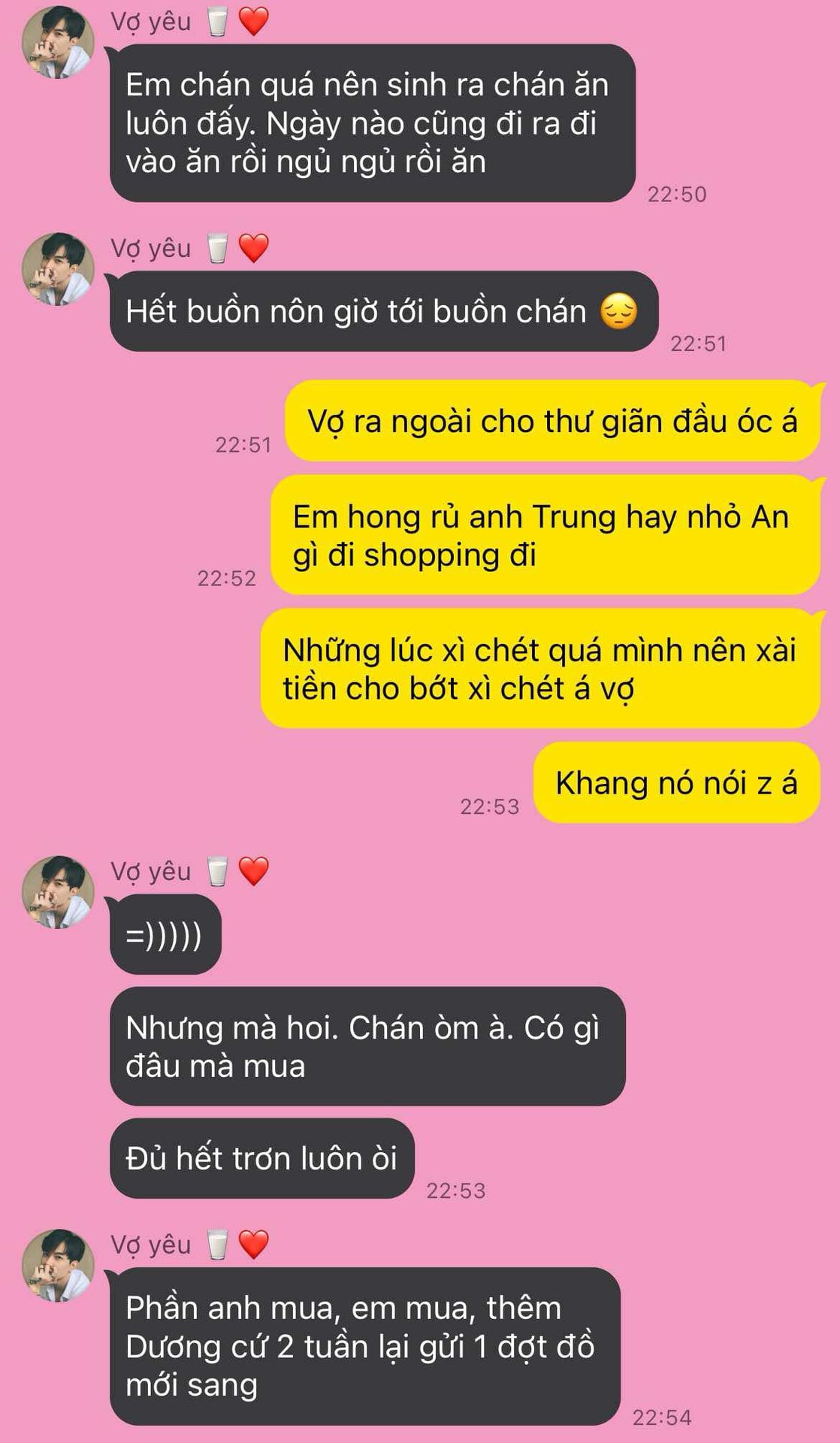Tap avatar next to "Hết buồn nôn" message
This screenshot has height=1443, width=840.
[x=58, y=269]
